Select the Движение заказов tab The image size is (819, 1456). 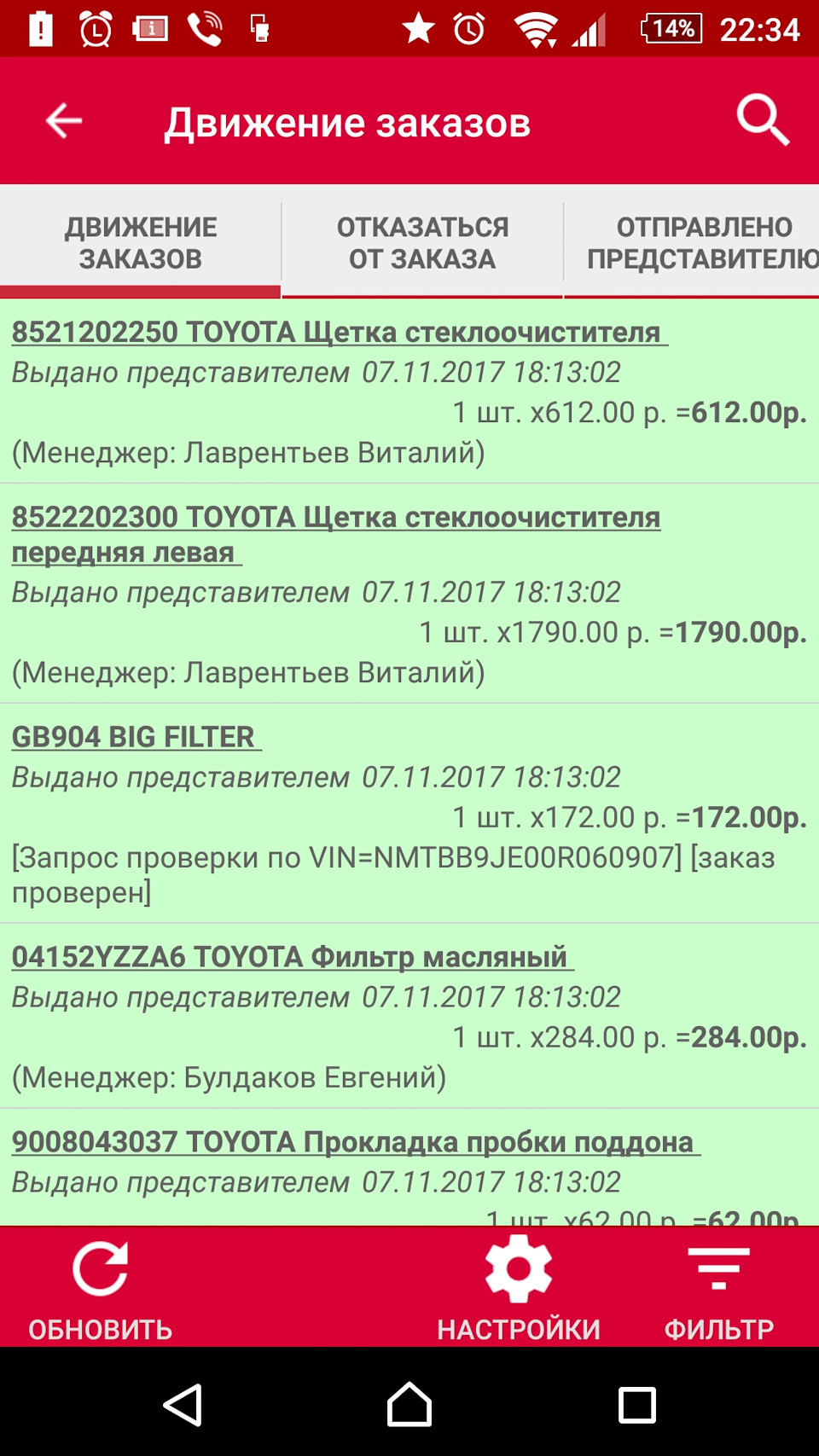point(141,241)
